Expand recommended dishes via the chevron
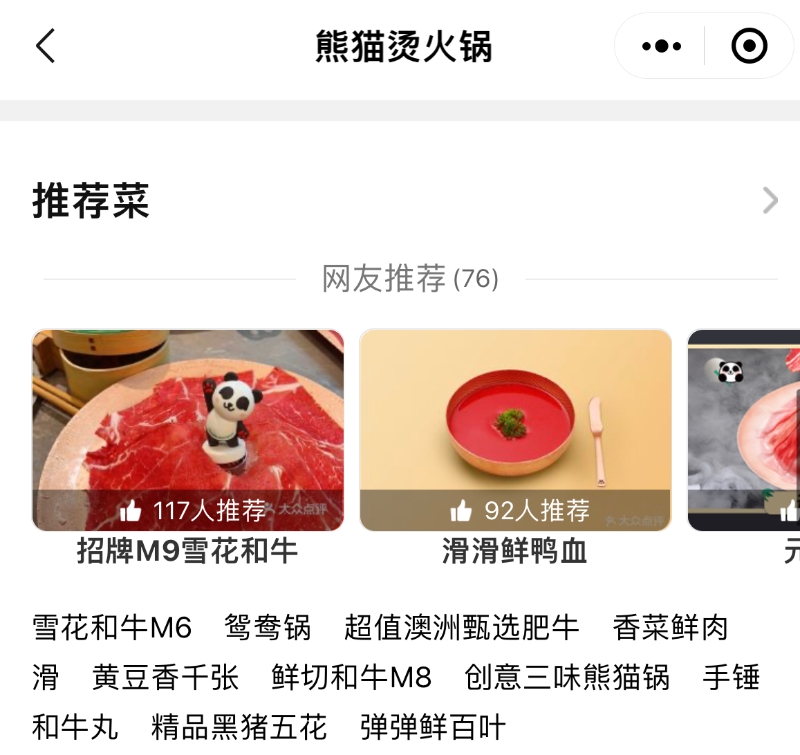This screenshot has height=755, width=800. 769,200
